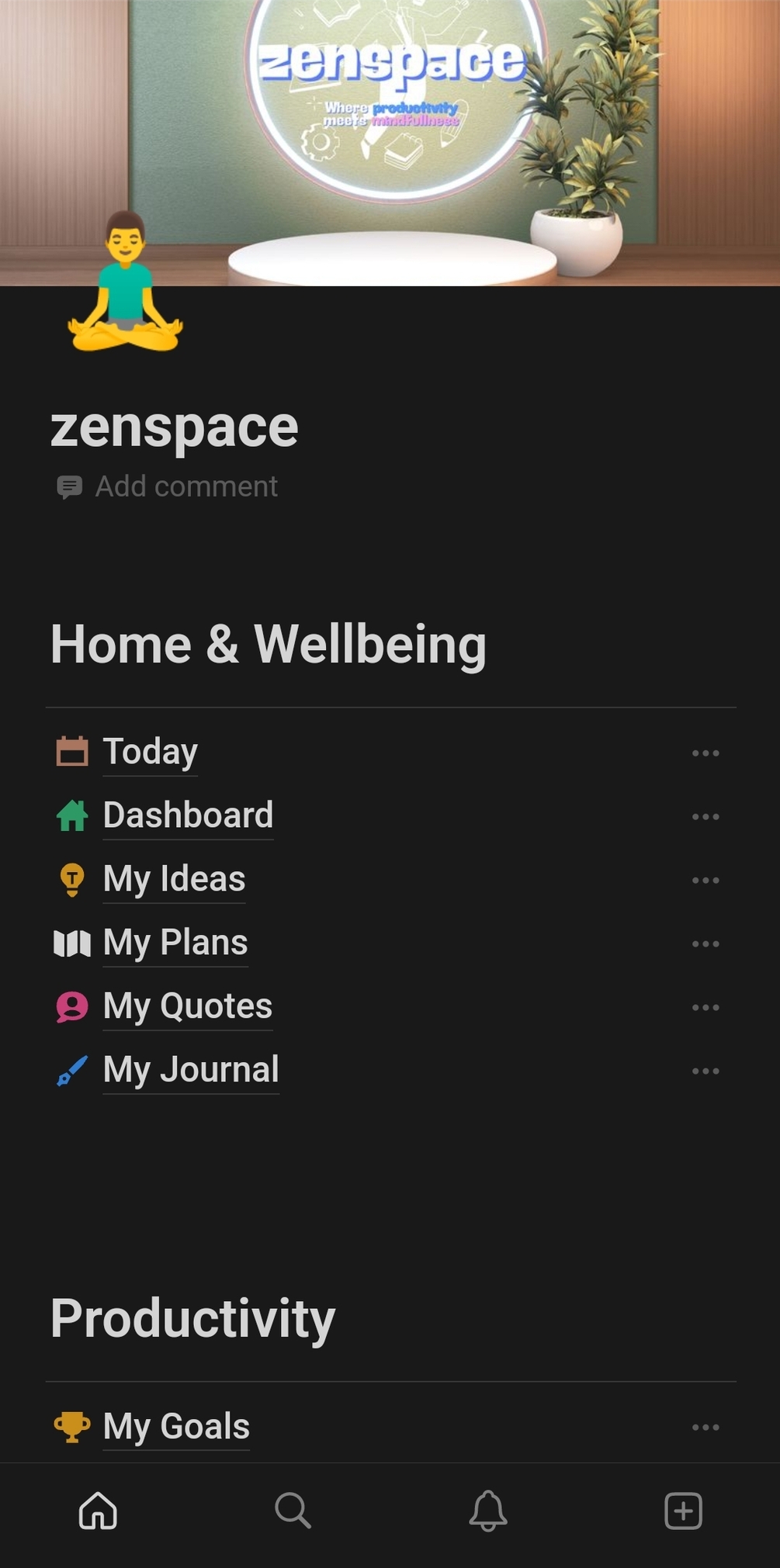Open more options for My Journal

click(705, 1071)
